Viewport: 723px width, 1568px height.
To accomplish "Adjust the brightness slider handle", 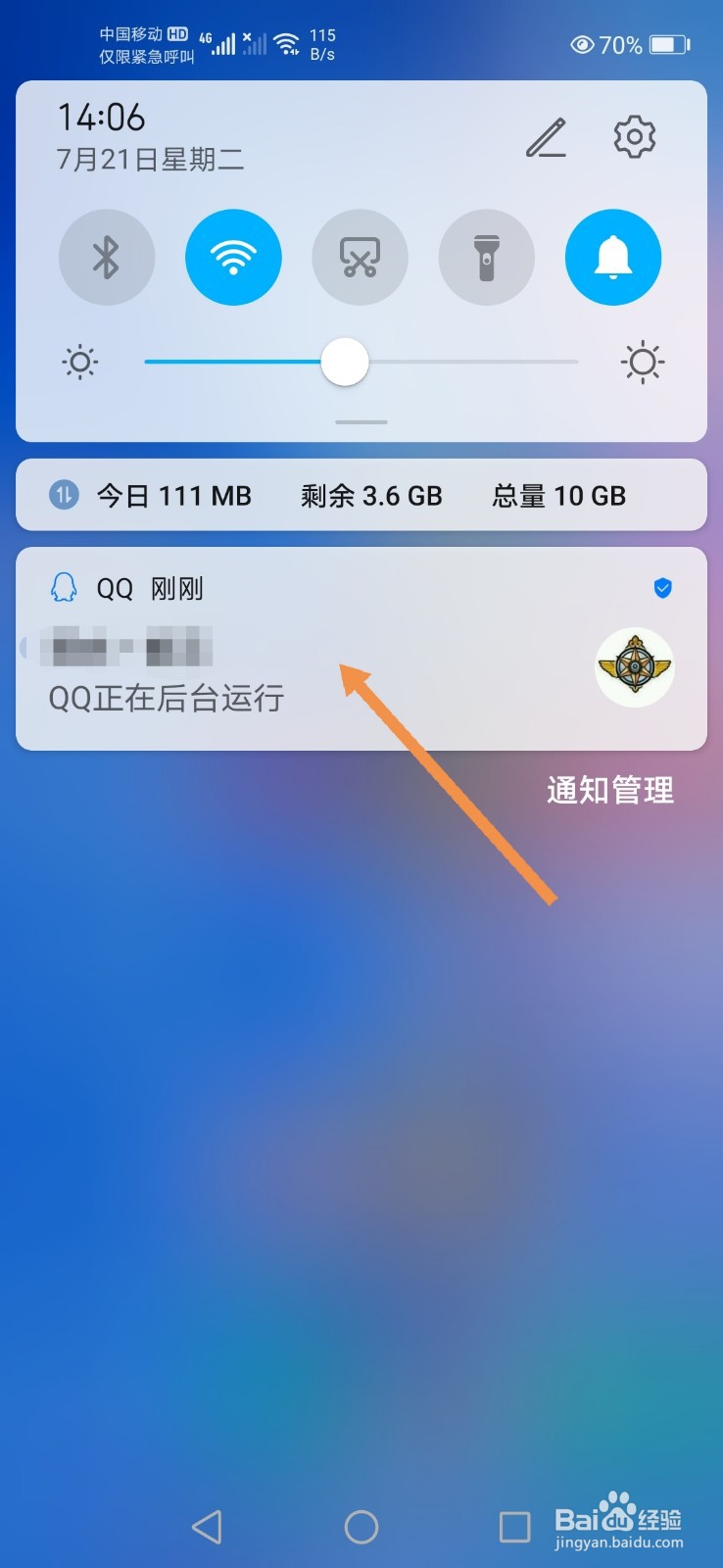I will (345, 362).
